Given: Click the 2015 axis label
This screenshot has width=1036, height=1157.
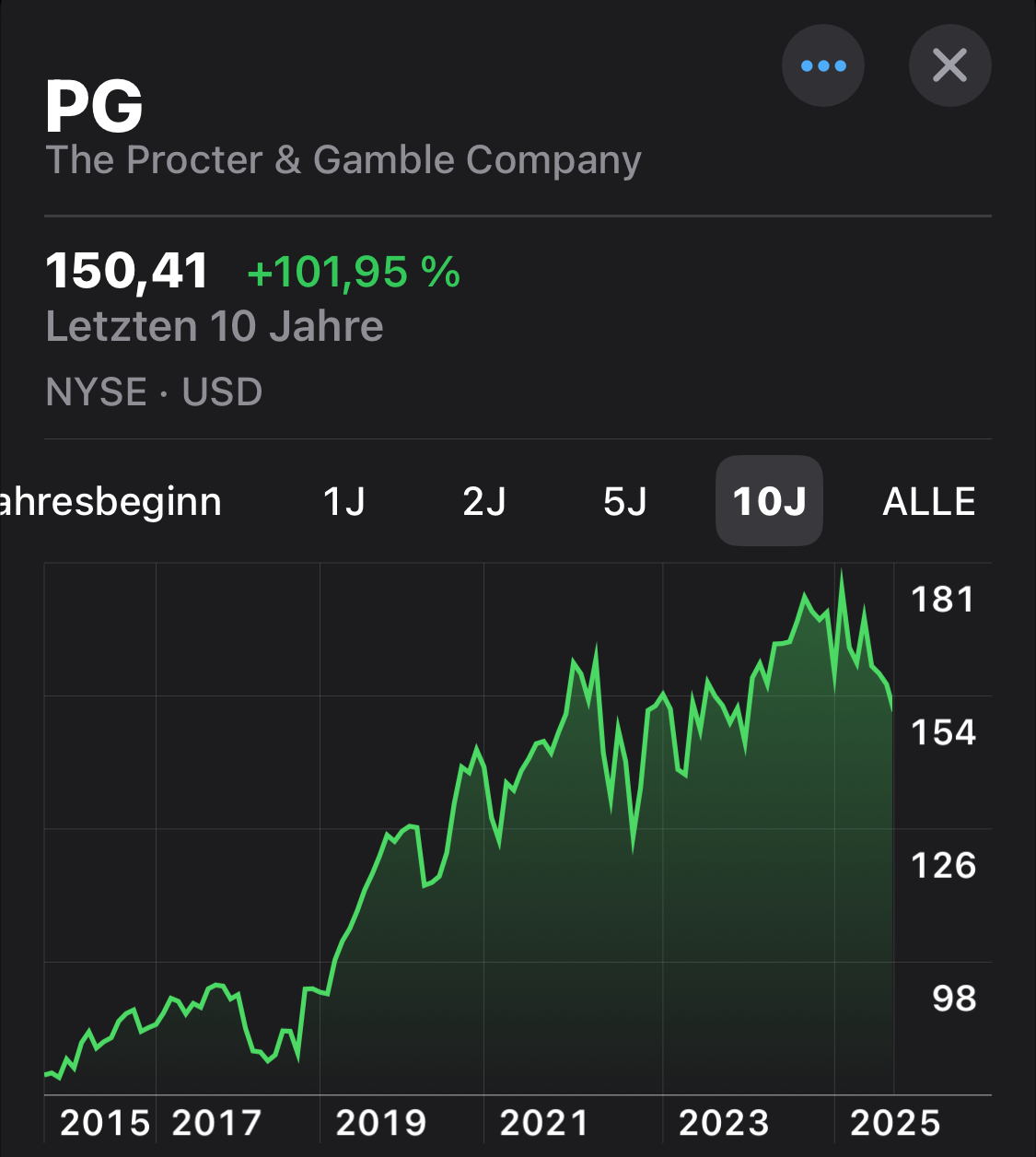Looking at the screenshot, I should [x=101, y=1122].
